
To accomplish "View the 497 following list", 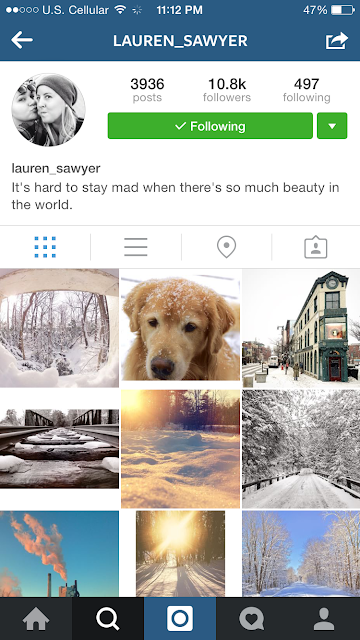I will 307,90.
